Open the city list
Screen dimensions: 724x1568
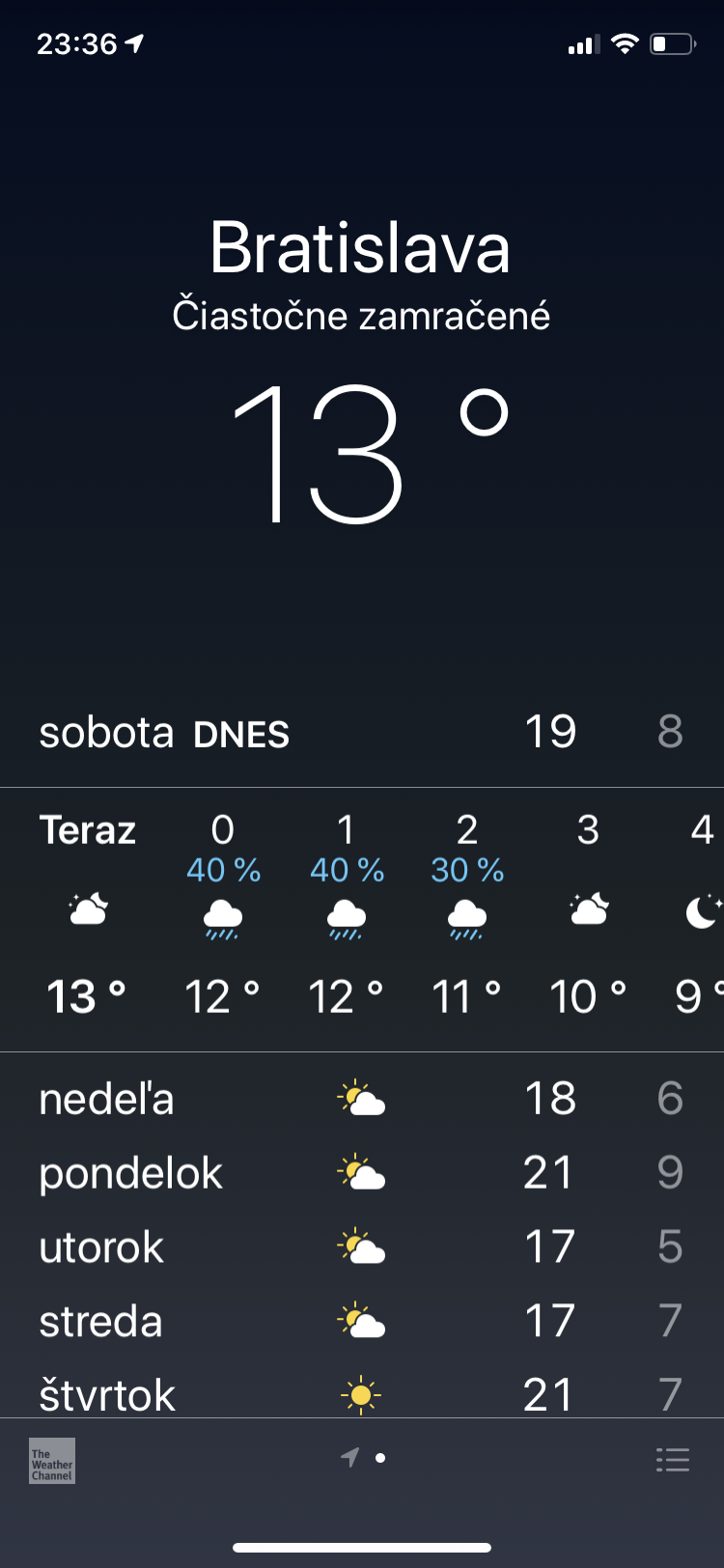click(x=672, y=1459)
